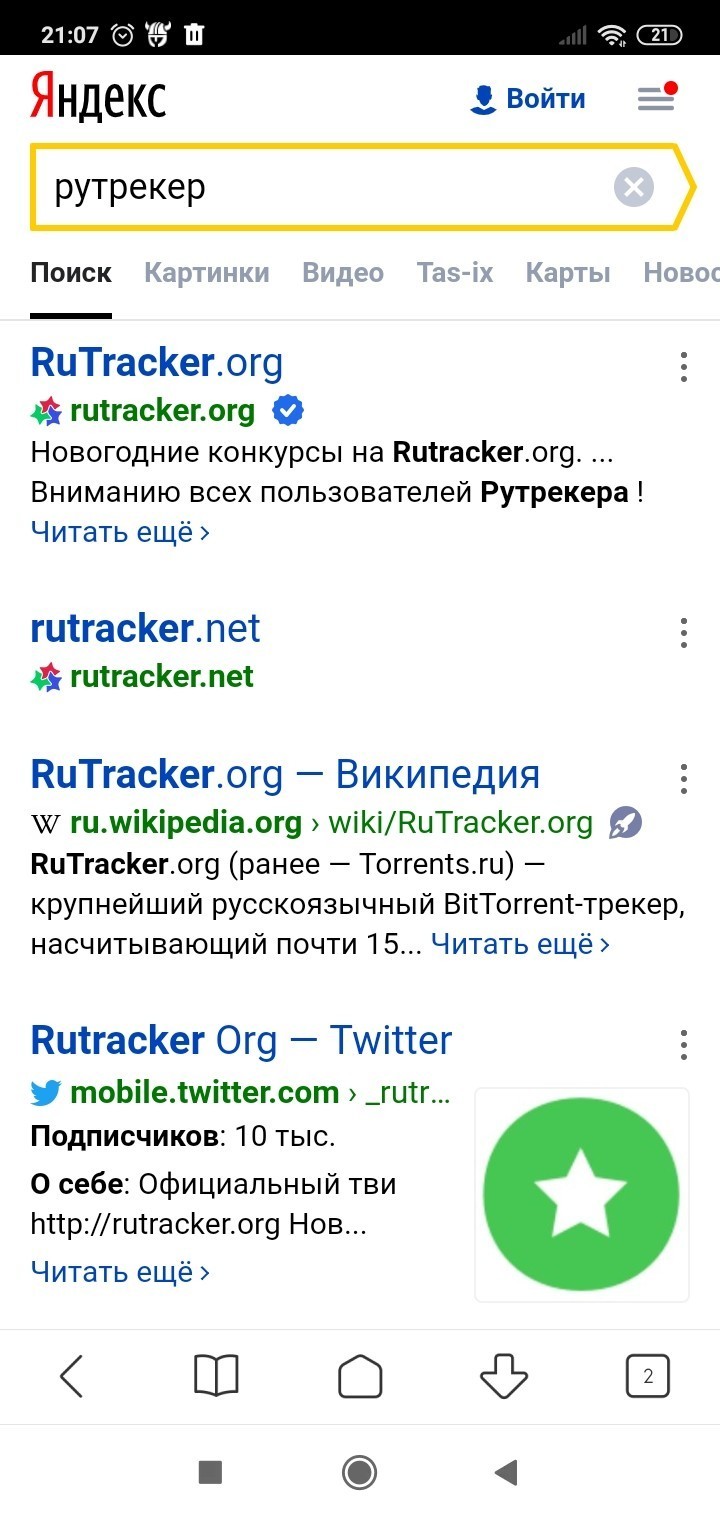The width and height of the screenshot is (720, 1520).
Task: Tap the green star Twitter thumbnail
Action: 582,1195
